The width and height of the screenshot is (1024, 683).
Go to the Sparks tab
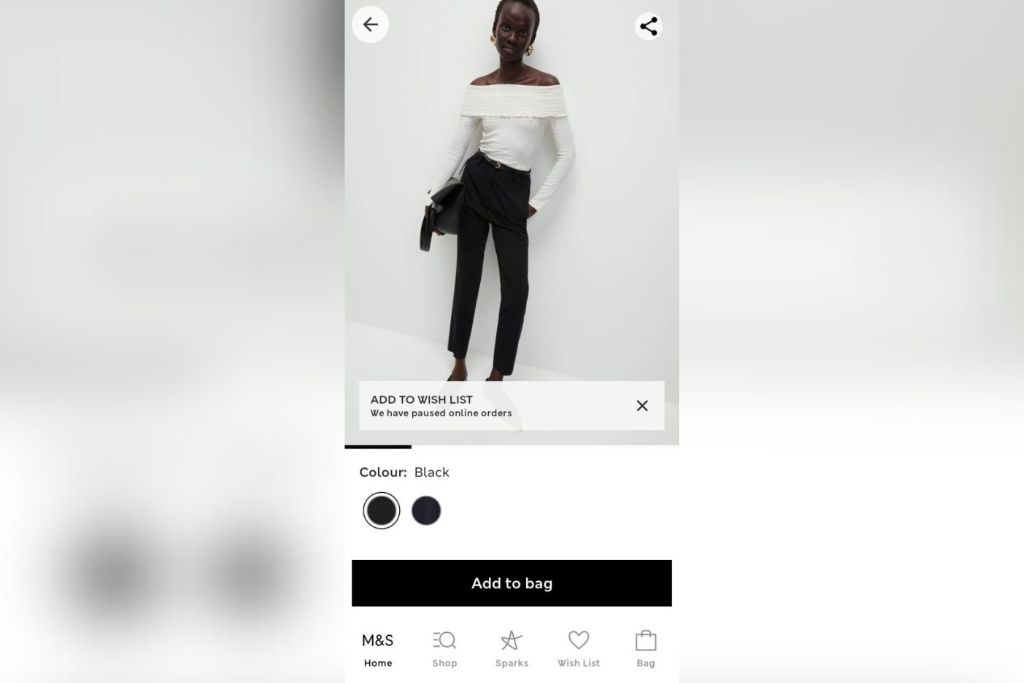pyautogui.click(x=511, y=649)
